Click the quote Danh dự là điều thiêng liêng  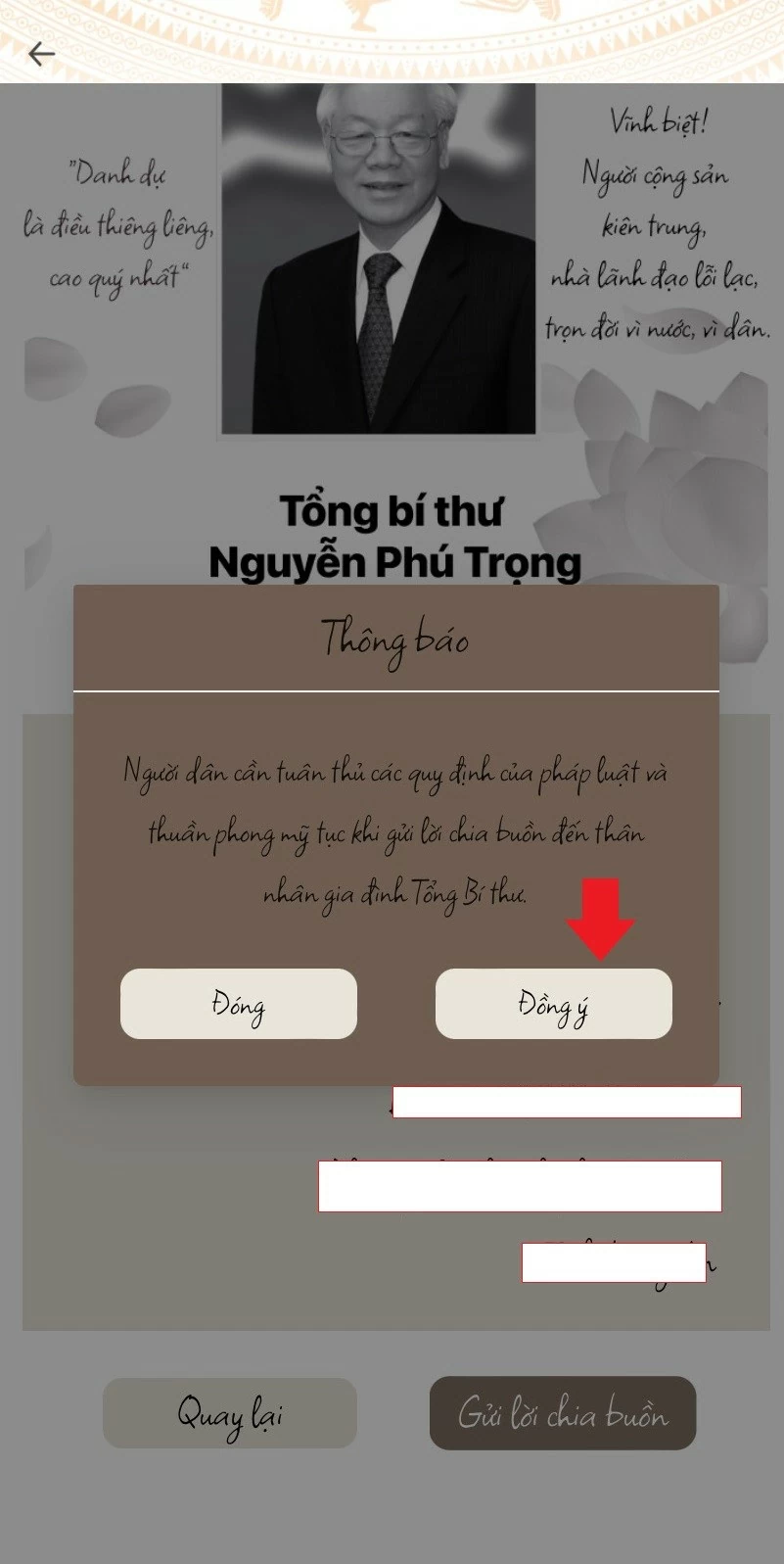(117, 225)
